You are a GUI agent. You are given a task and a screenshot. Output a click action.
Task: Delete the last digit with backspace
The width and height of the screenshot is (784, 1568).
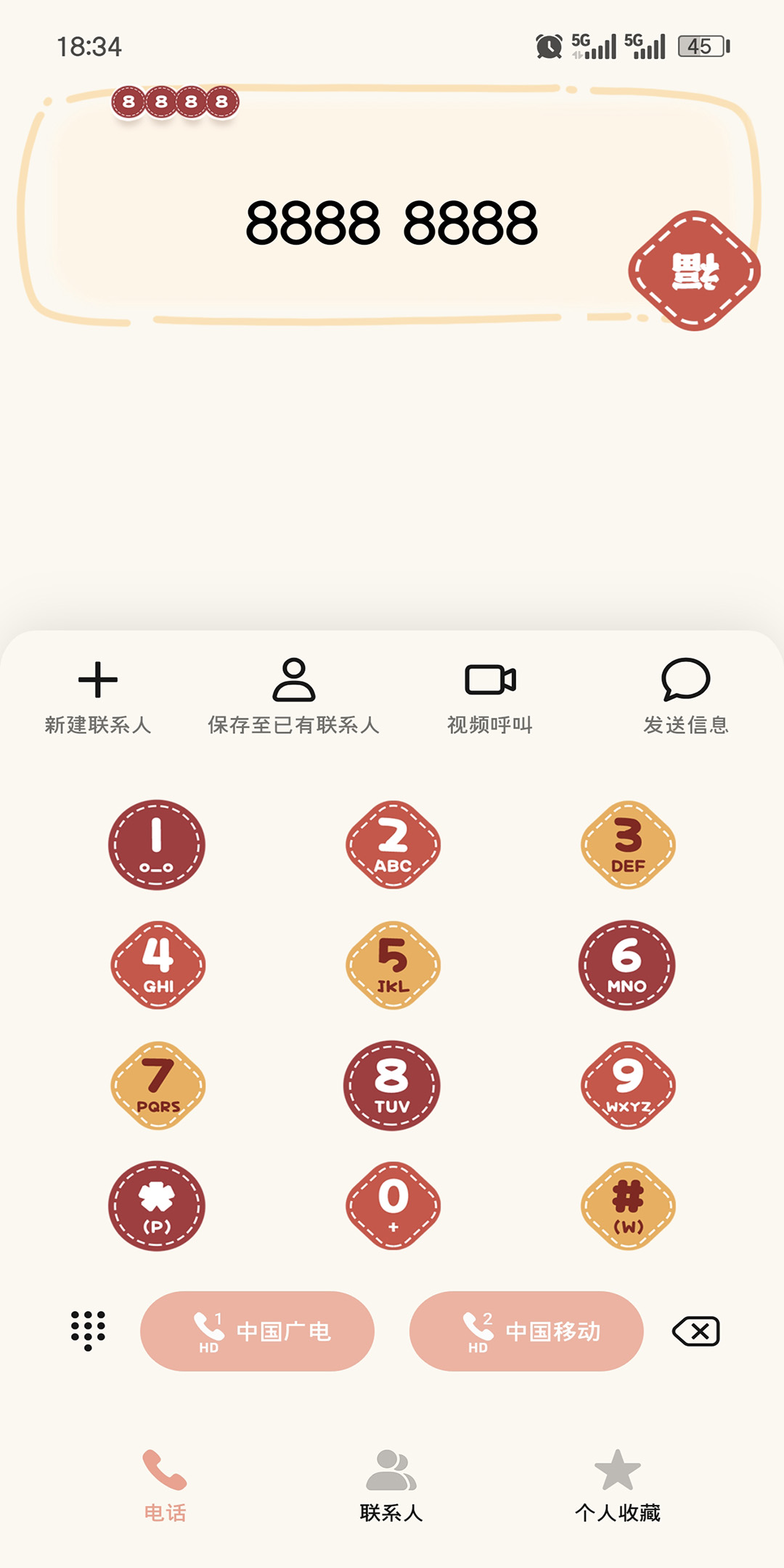(x=696, y=1331)
